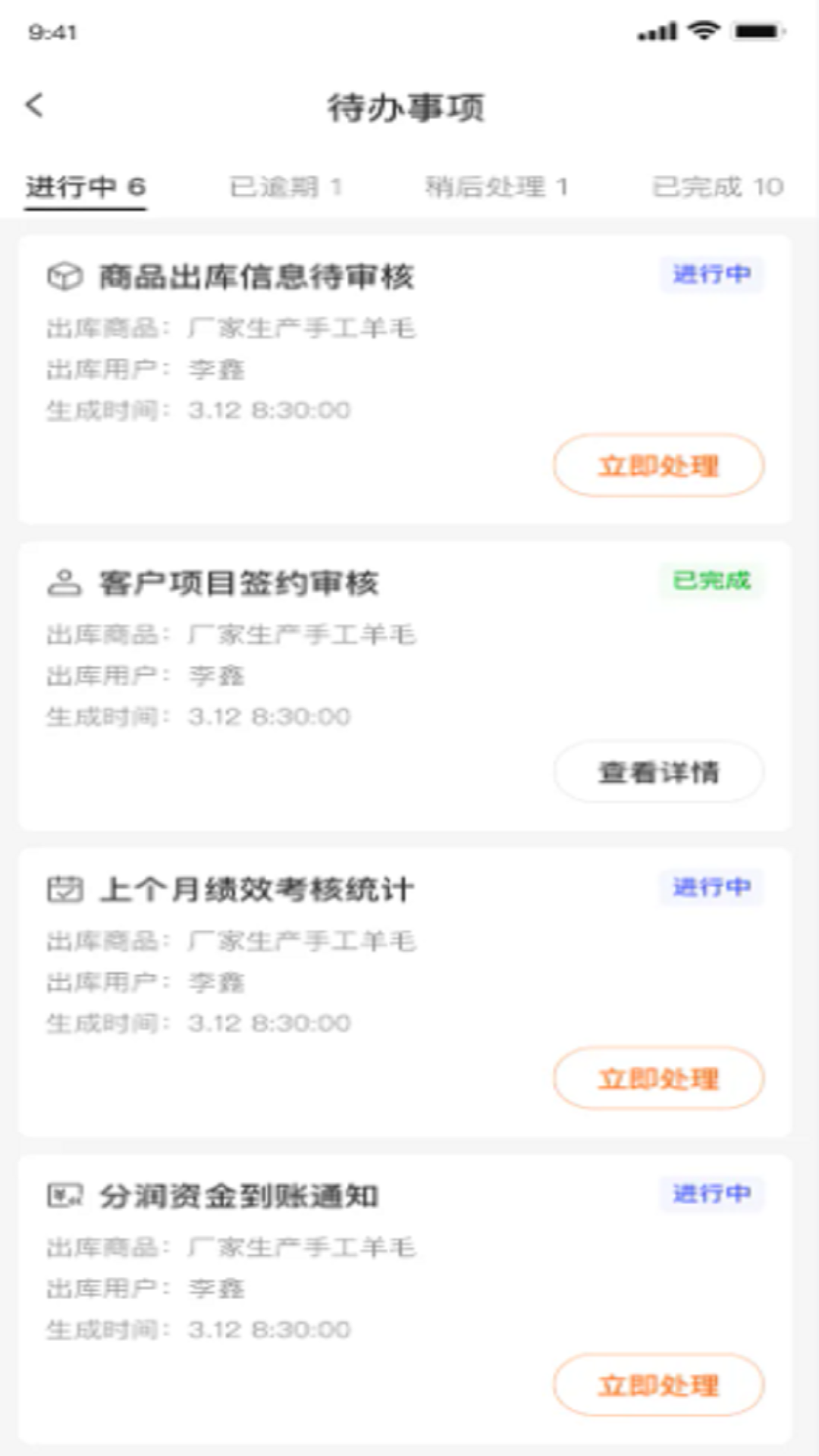Open the 上个月绩效考核统计 card

click(256, 890)
